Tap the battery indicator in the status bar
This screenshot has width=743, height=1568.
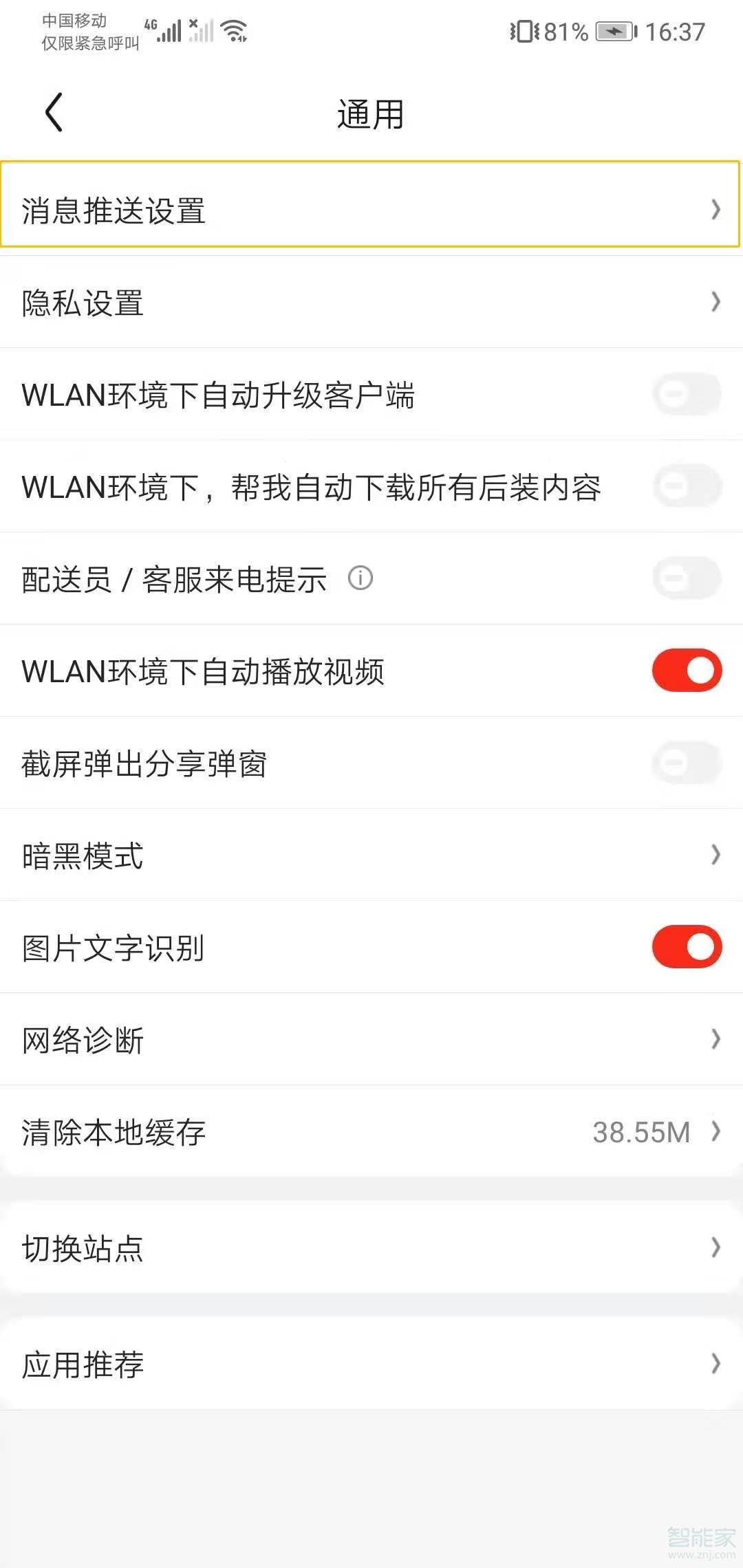pyautogui.click(x=611, y=30)
